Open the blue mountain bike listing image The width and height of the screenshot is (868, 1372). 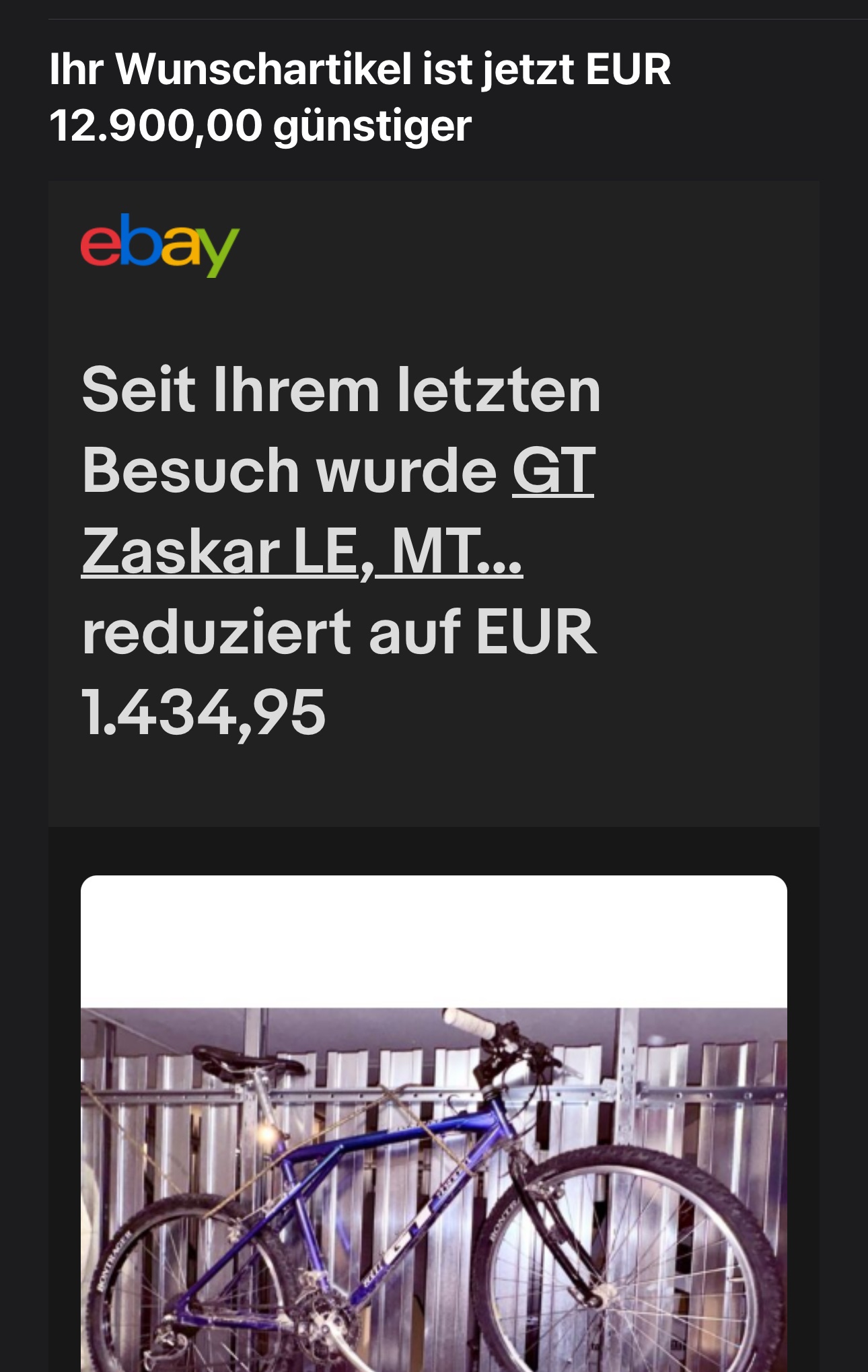point(433,1184)
